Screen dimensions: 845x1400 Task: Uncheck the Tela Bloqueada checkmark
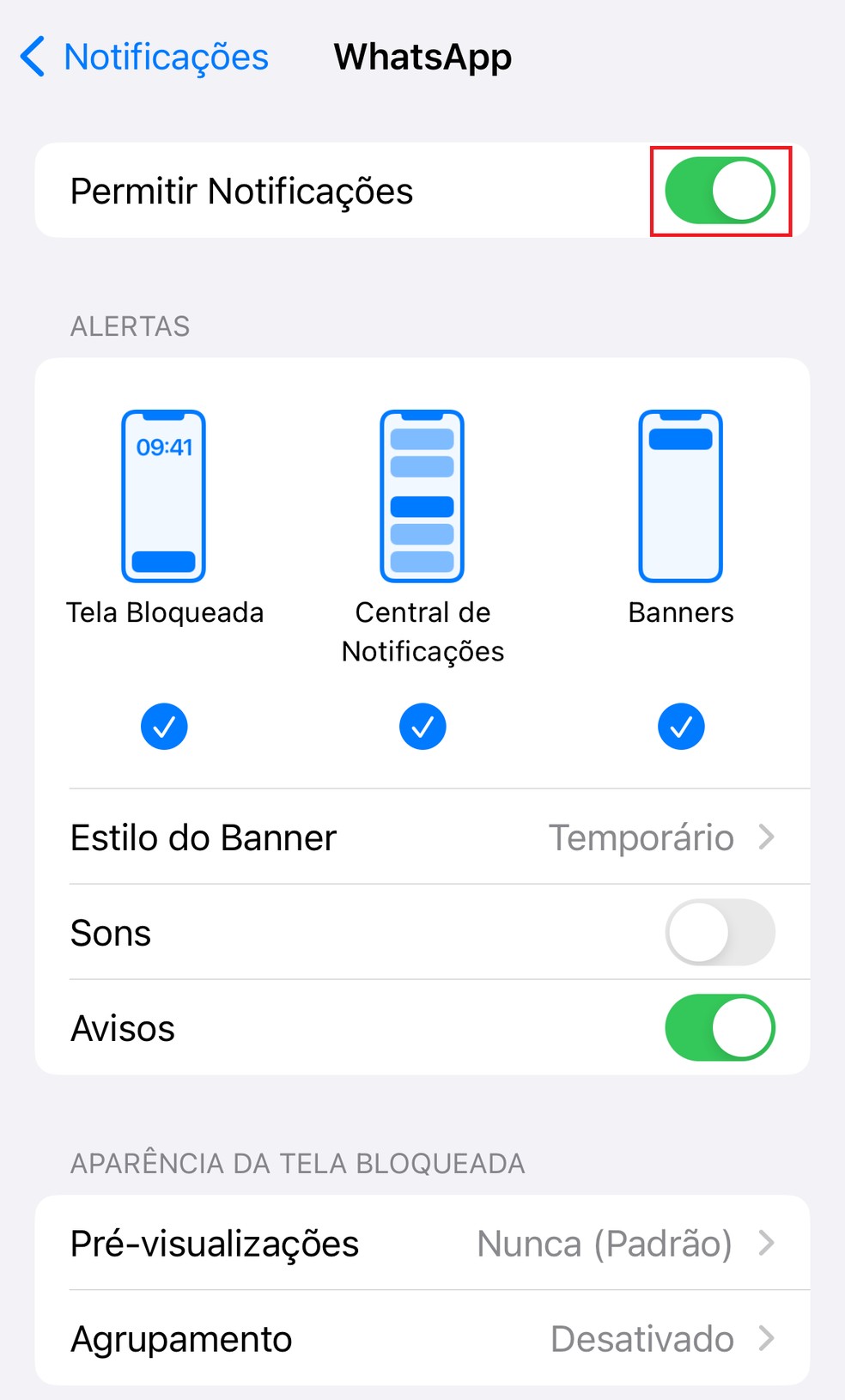164,726
